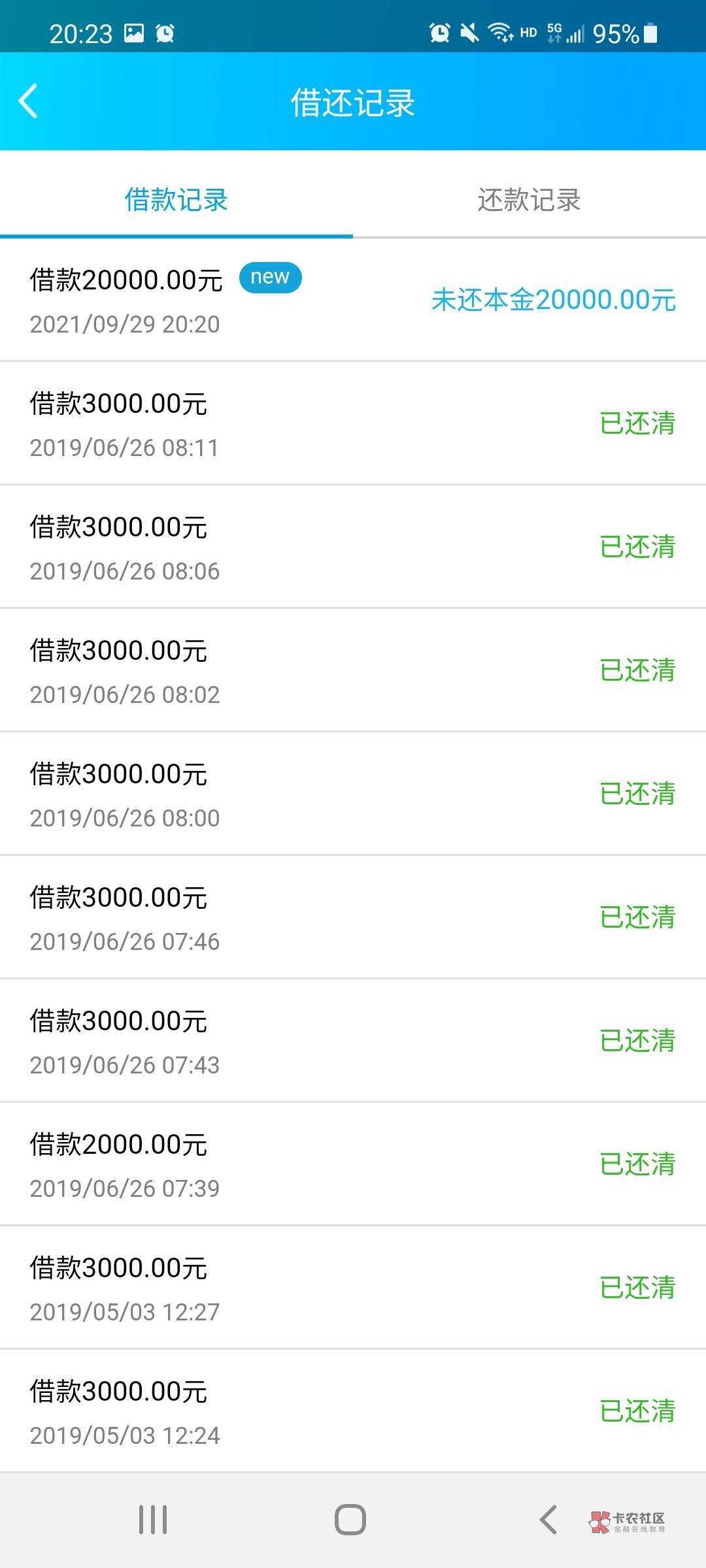Open the recent apps view
This screenshot has height=1568, width=706.
153,1520
